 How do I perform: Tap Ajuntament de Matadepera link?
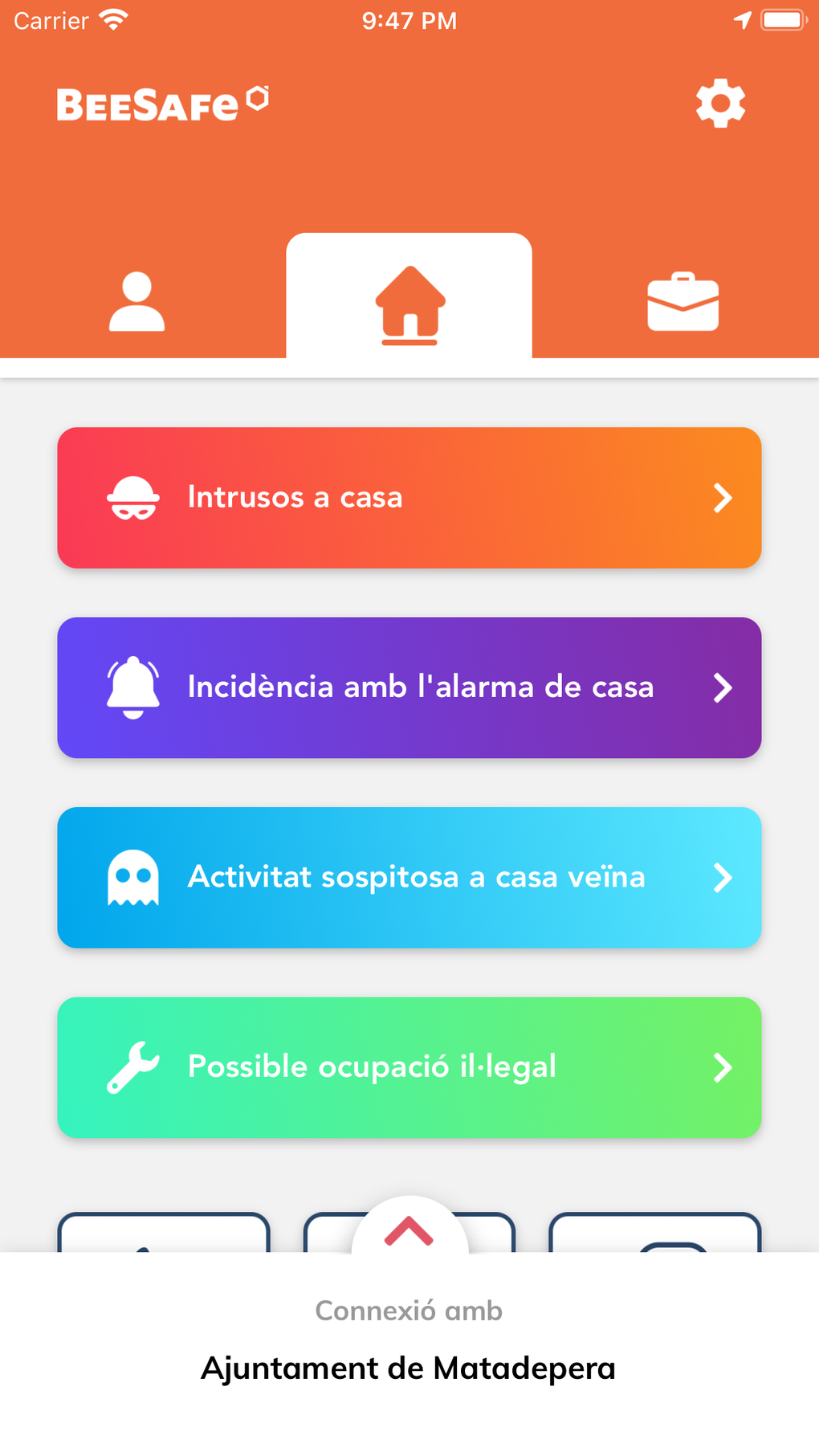(x=409, y=1368)
